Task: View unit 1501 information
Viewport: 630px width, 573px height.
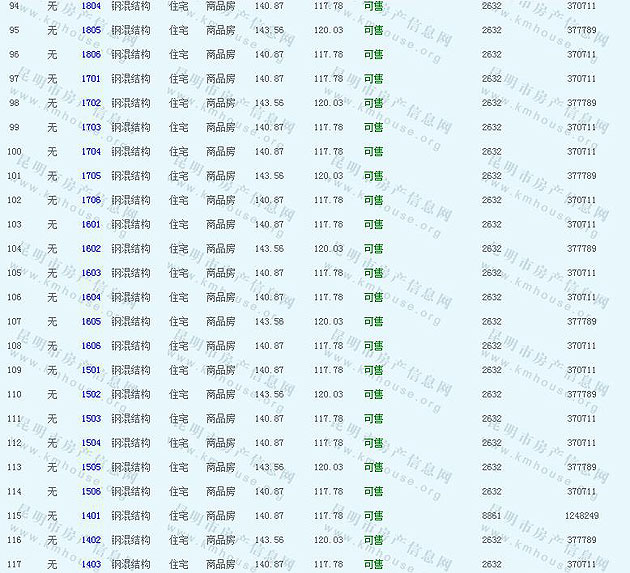Action: 91,370
